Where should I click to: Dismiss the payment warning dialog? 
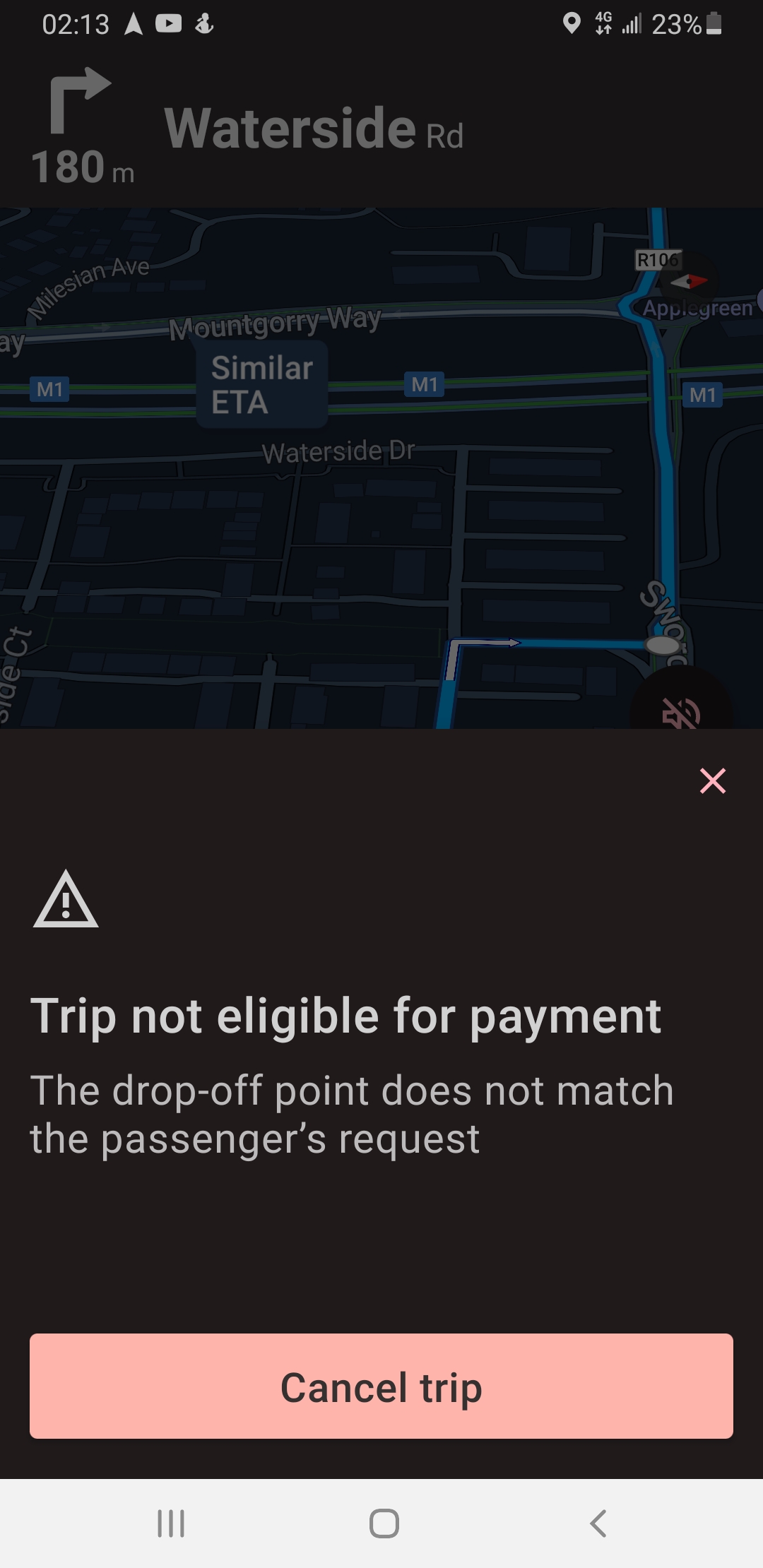pyautogui.click(x=713, y=780)
